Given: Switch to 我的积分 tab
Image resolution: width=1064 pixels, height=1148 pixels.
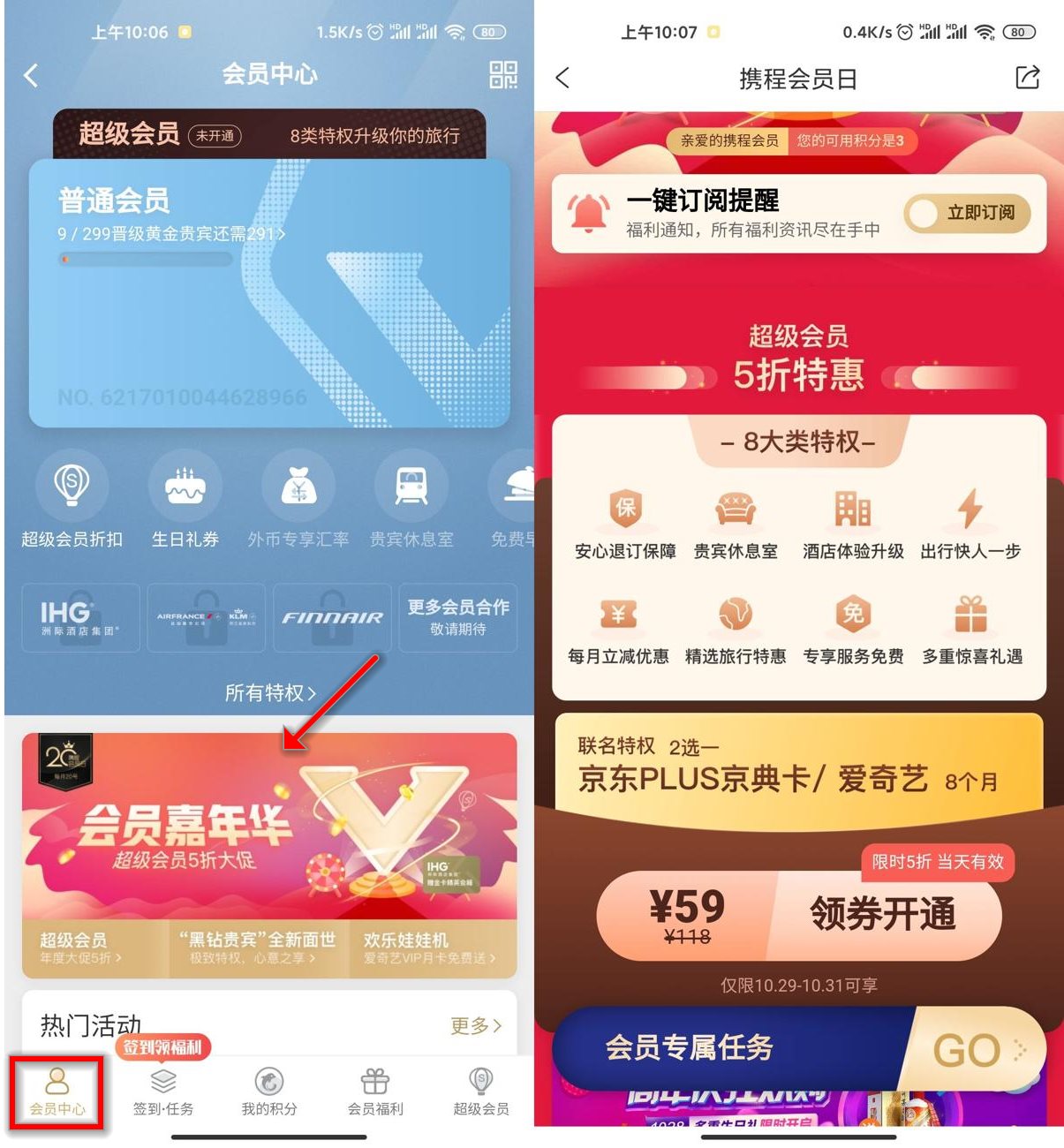Looking at the screenshot, I should [x=269, y=1092].
